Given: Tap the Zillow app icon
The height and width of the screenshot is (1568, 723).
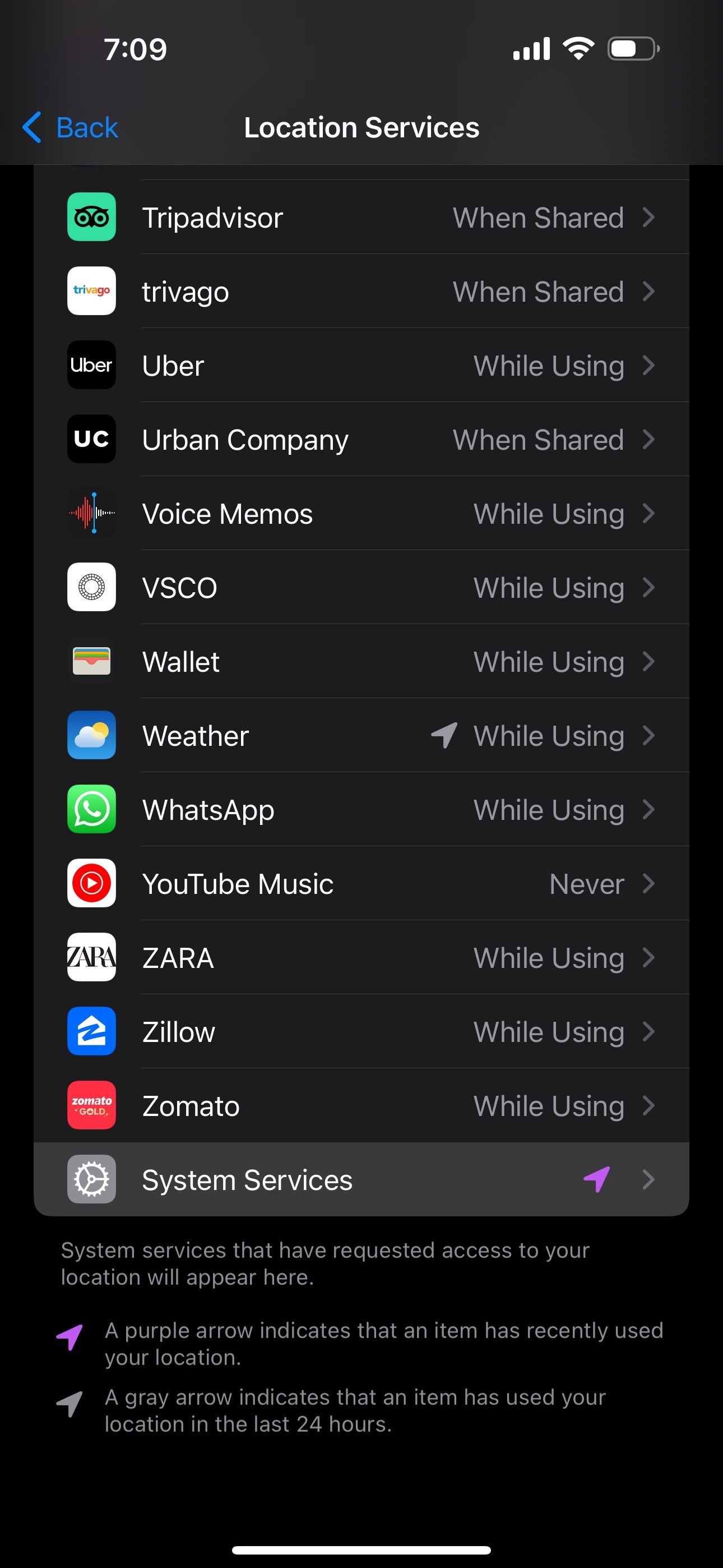Looking at the screenshot, I should point(91,1032).
